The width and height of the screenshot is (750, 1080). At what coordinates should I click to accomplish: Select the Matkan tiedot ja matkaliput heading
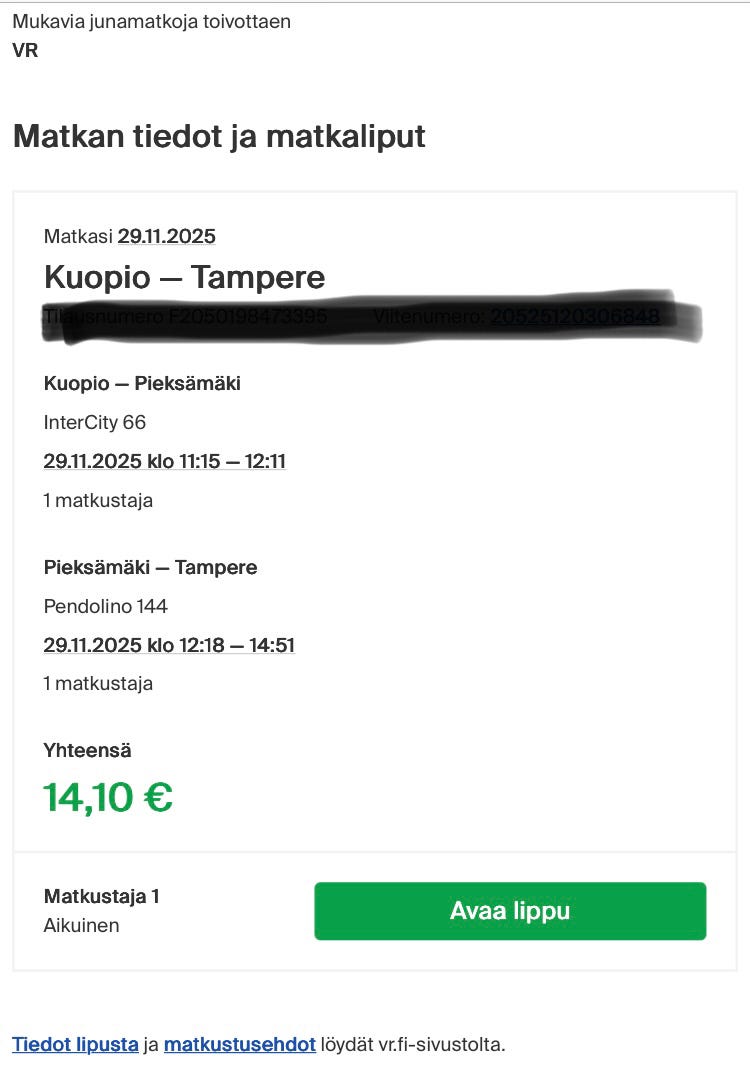[219, 135]
